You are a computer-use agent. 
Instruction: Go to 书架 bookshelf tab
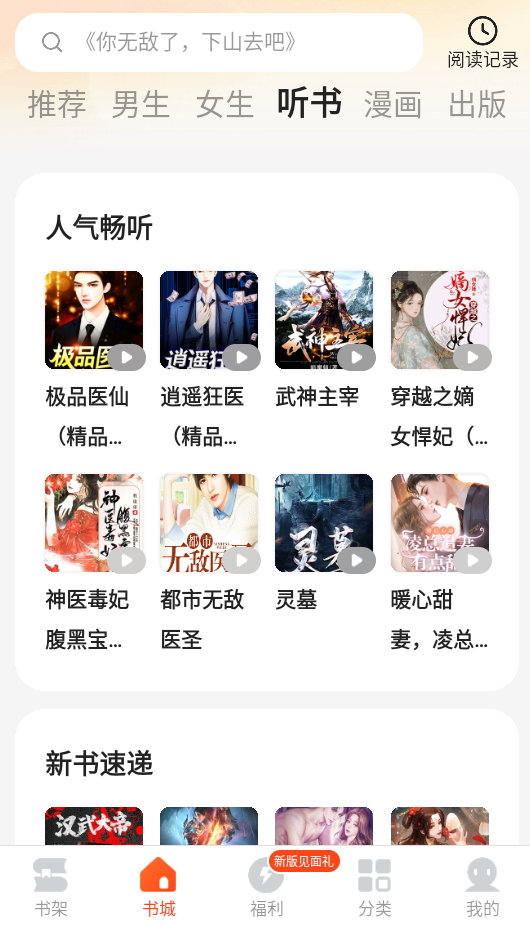51,887
